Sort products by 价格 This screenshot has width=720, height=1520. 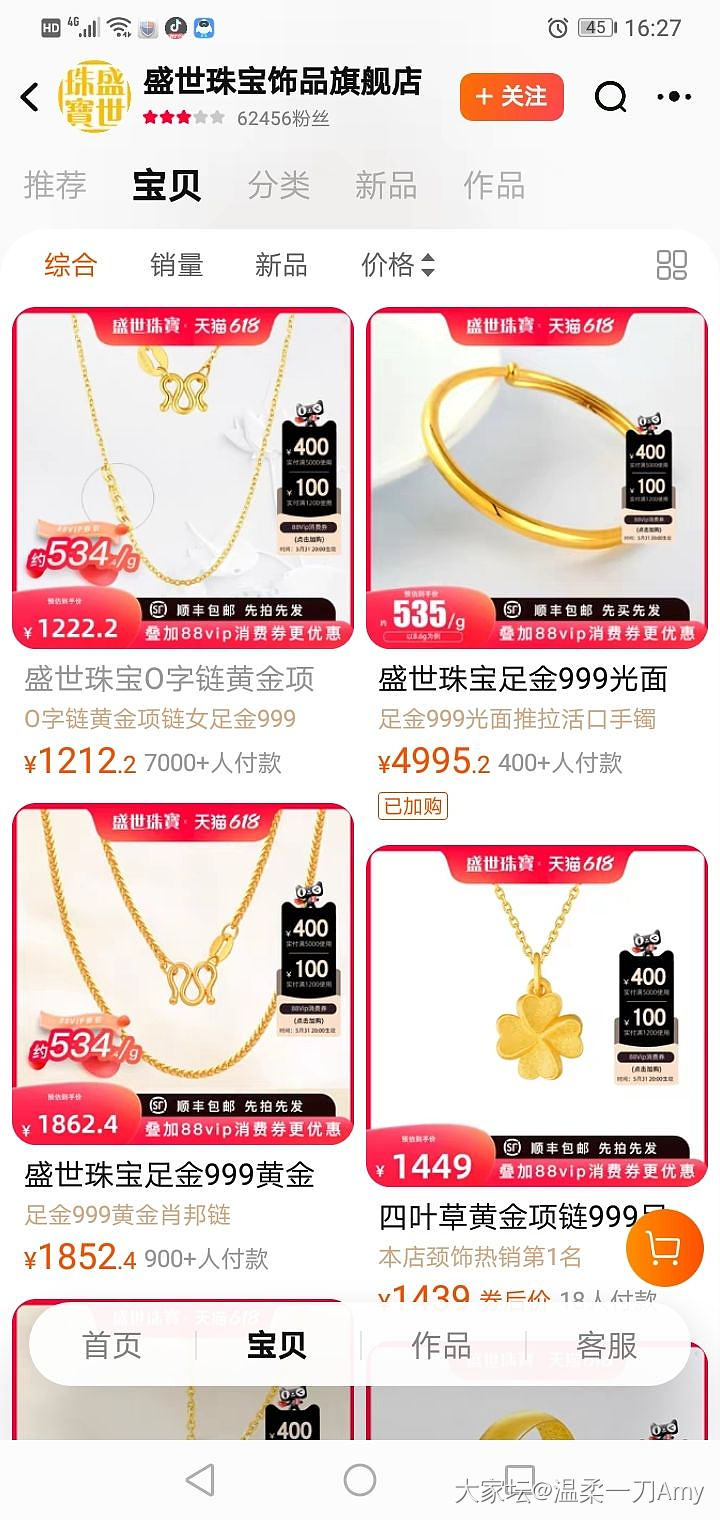tap(397, 265)
